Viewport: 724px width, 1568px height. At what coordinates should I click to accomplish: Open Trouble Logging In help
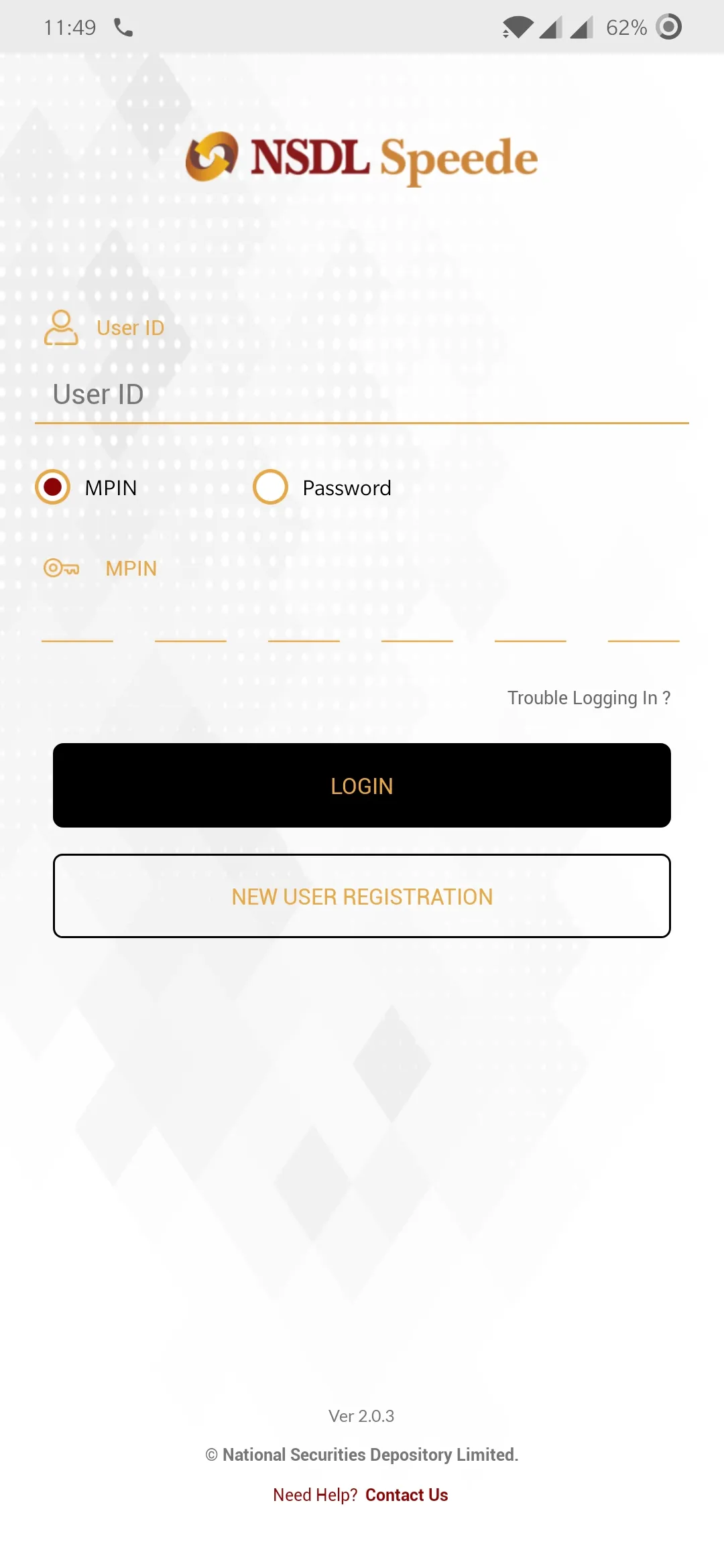tap(589, 698)
